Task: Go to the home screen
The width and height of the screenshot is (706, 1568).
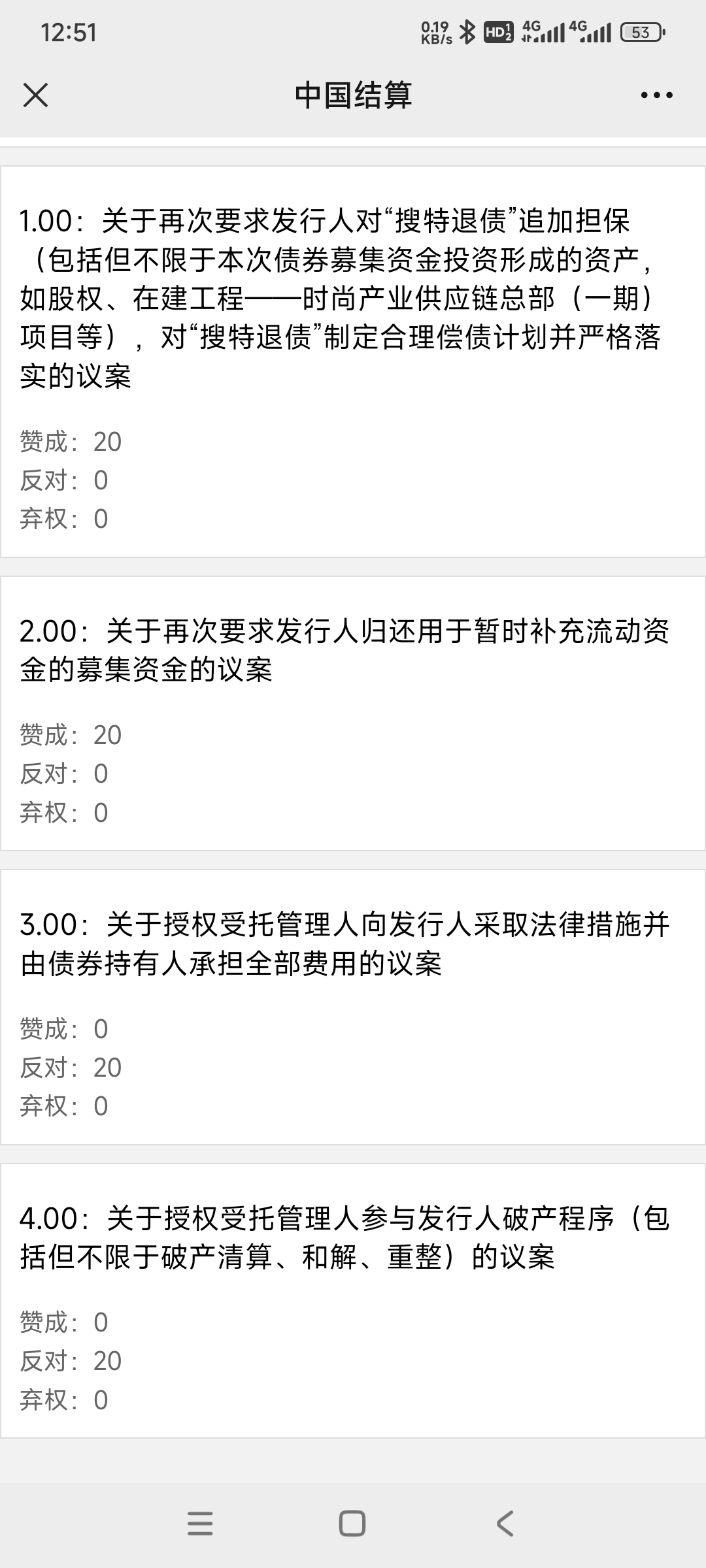Action: (352, 1523)
